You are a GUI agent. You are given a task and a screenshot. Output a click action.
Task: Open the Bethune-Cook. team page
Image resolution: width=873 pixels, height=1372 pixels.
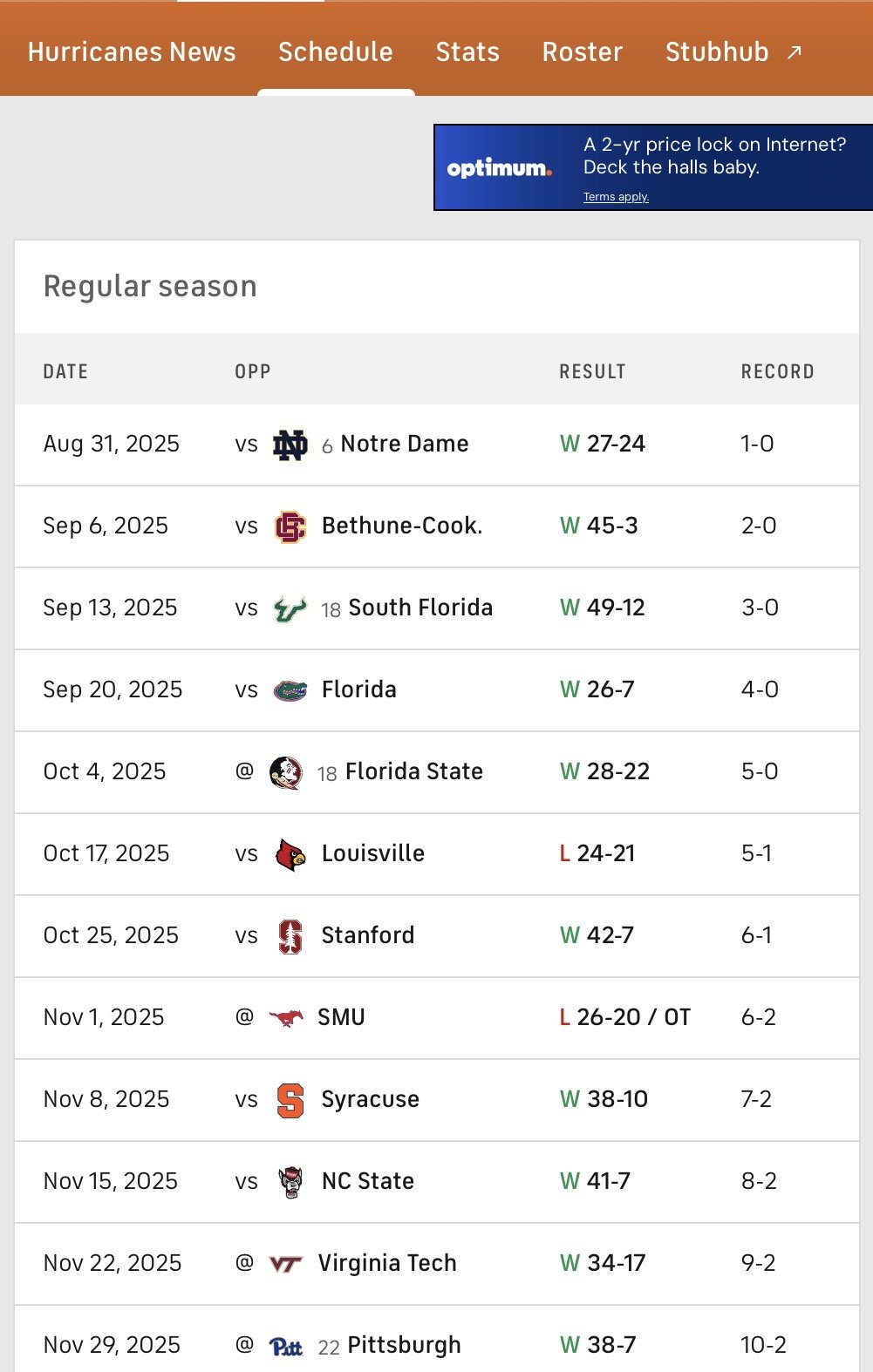pos(401,526)
